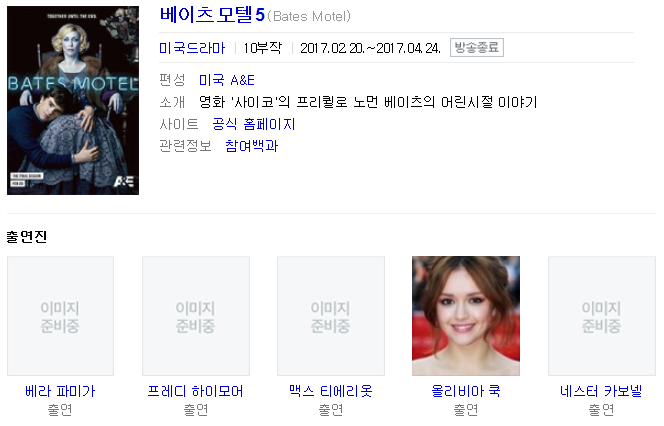
Task: Open cast member 베라 파미가
Action: pos(60,391)
